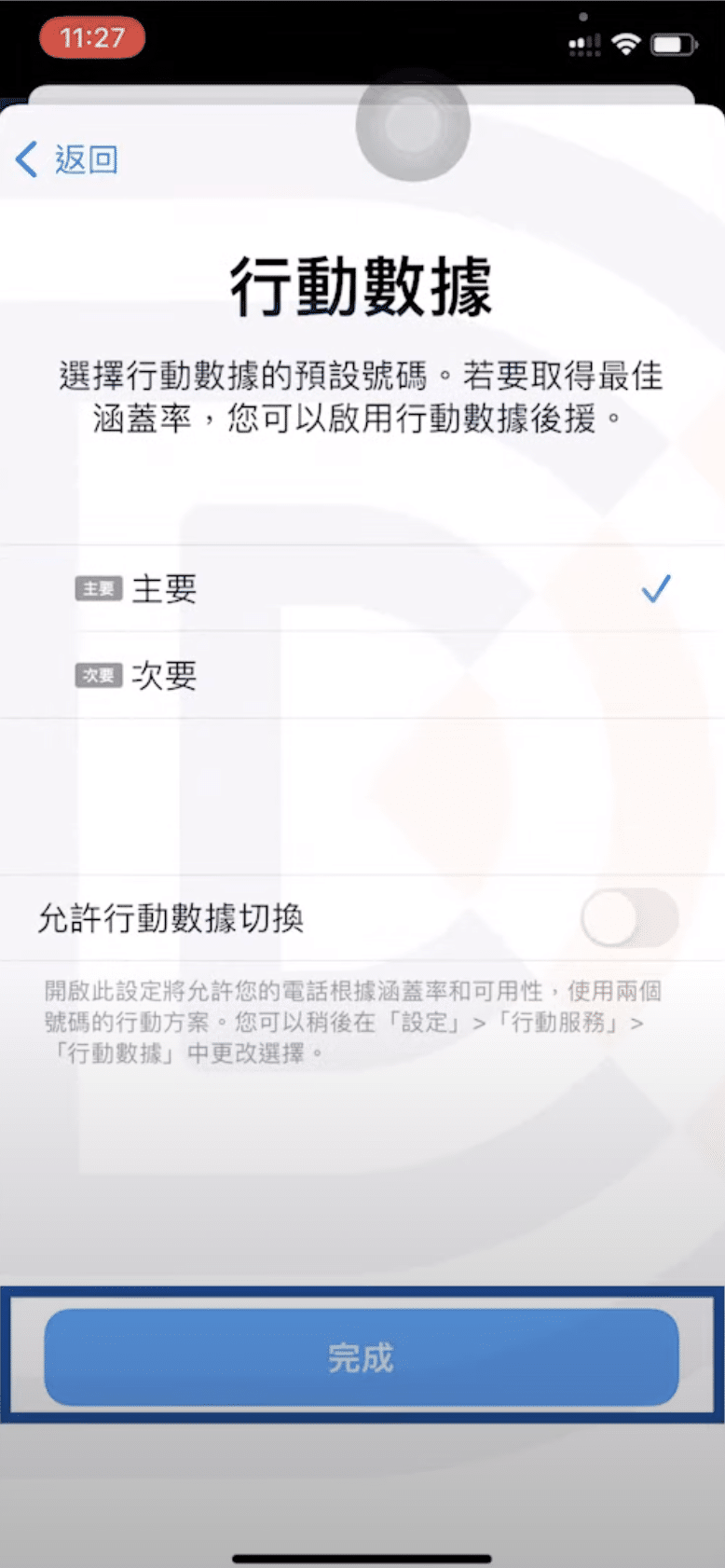Tap the 完成 button to finish
The image size is (725, 1568).
362,1356
